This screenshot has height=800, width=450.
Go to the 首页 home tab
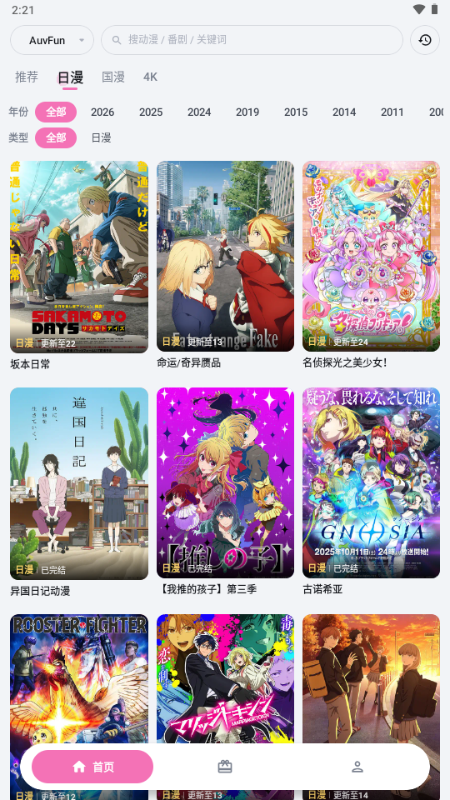[x=92, y=767]
